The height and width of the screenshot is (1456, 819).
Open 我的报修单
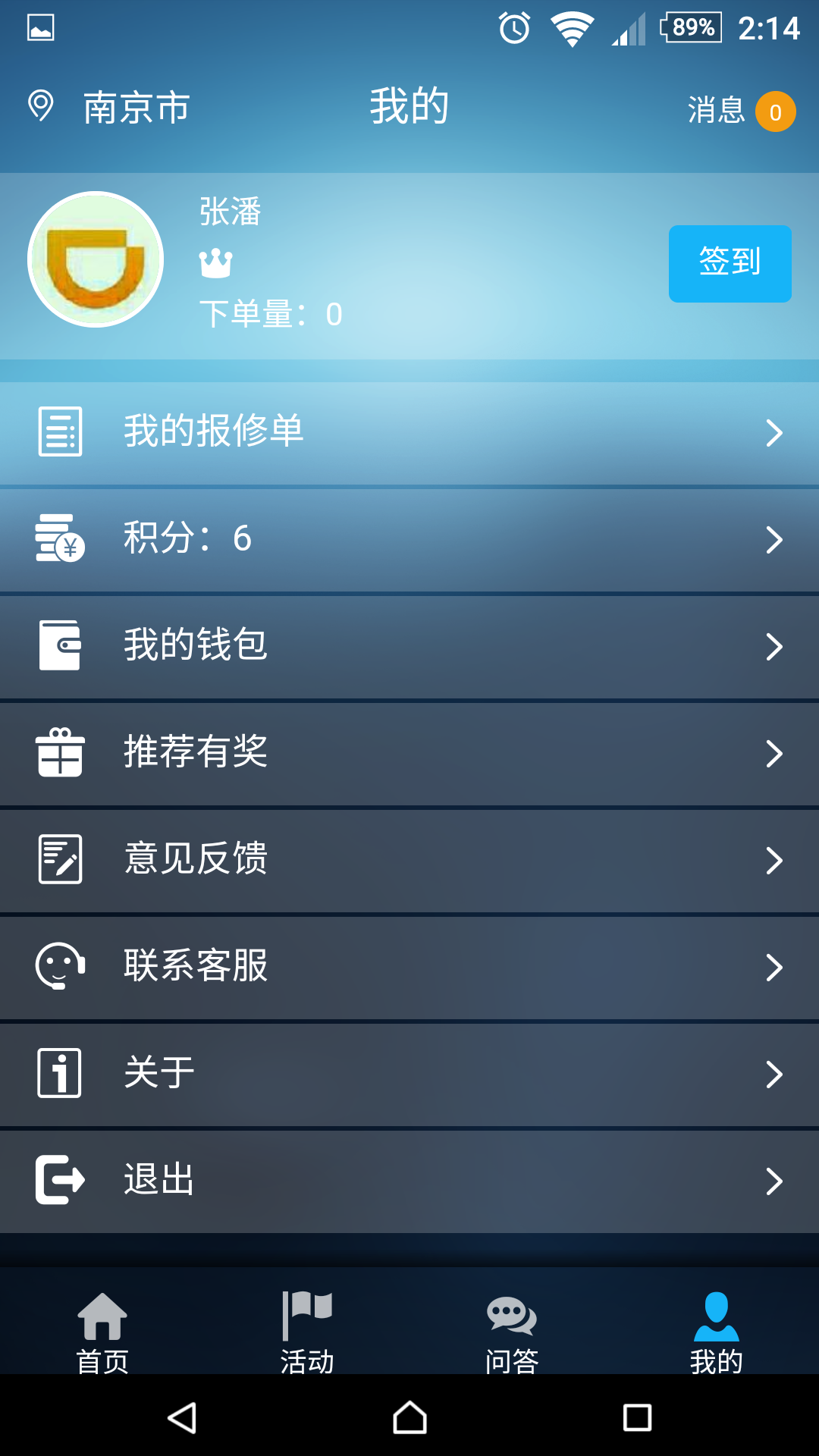point(409,433)
